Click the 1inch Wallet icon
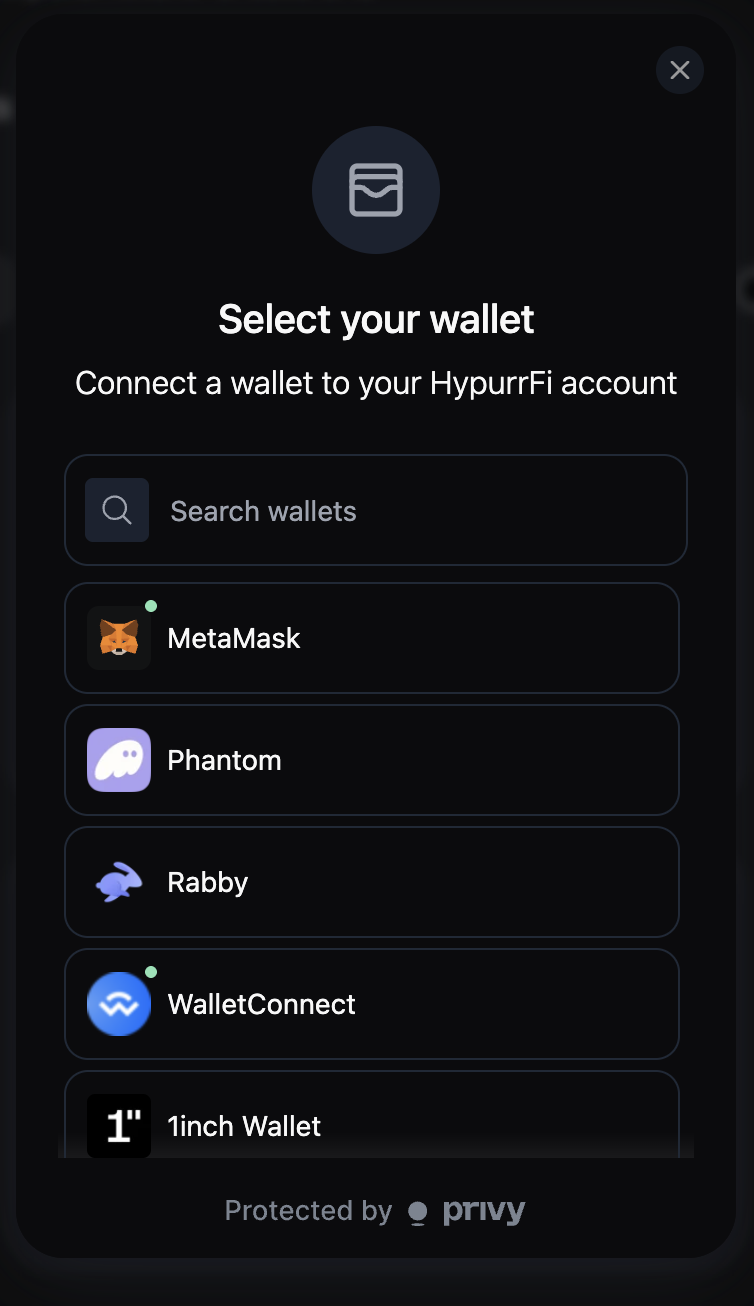754x1306 pixels. (x=119, y=1126)
